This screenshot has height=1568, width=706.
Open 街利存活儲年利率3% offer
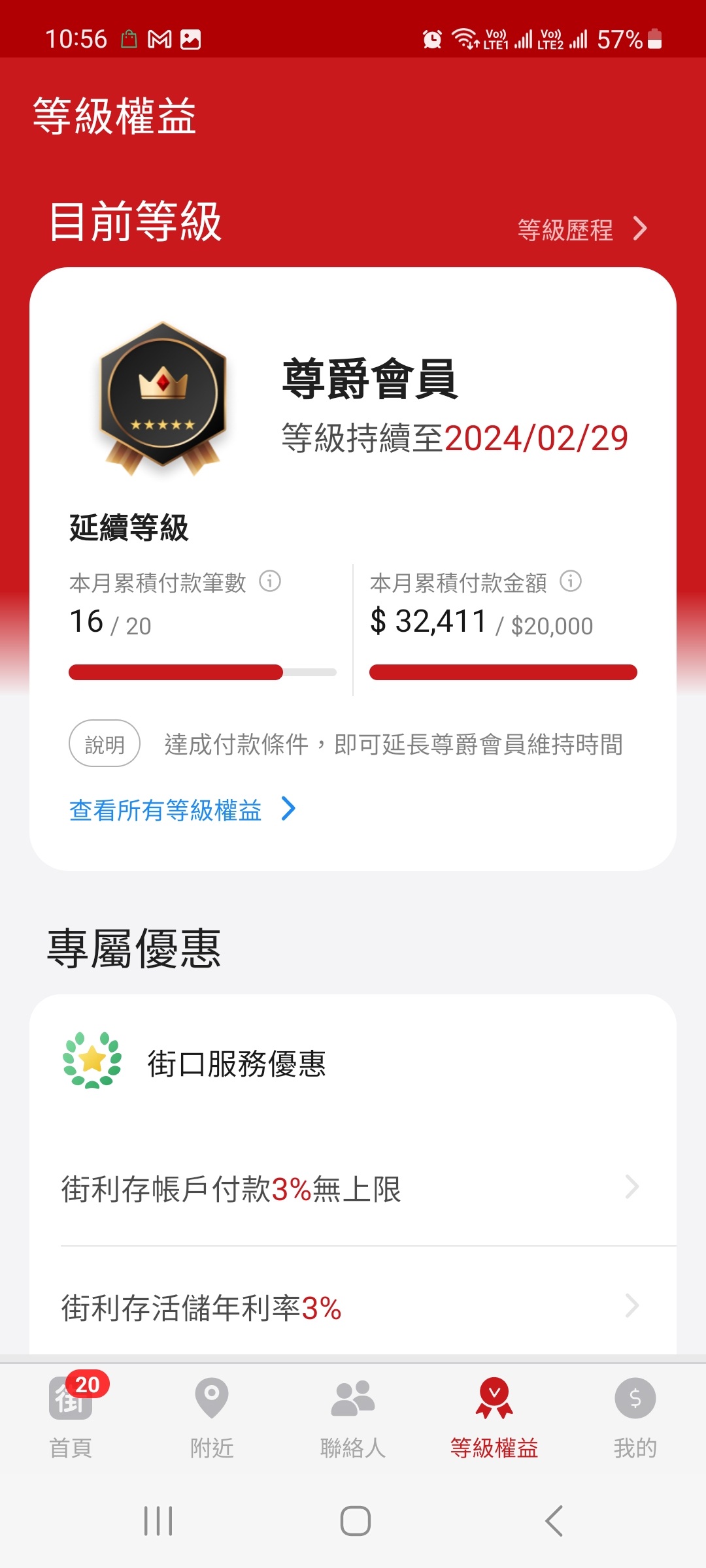(x=353, y=1307)
